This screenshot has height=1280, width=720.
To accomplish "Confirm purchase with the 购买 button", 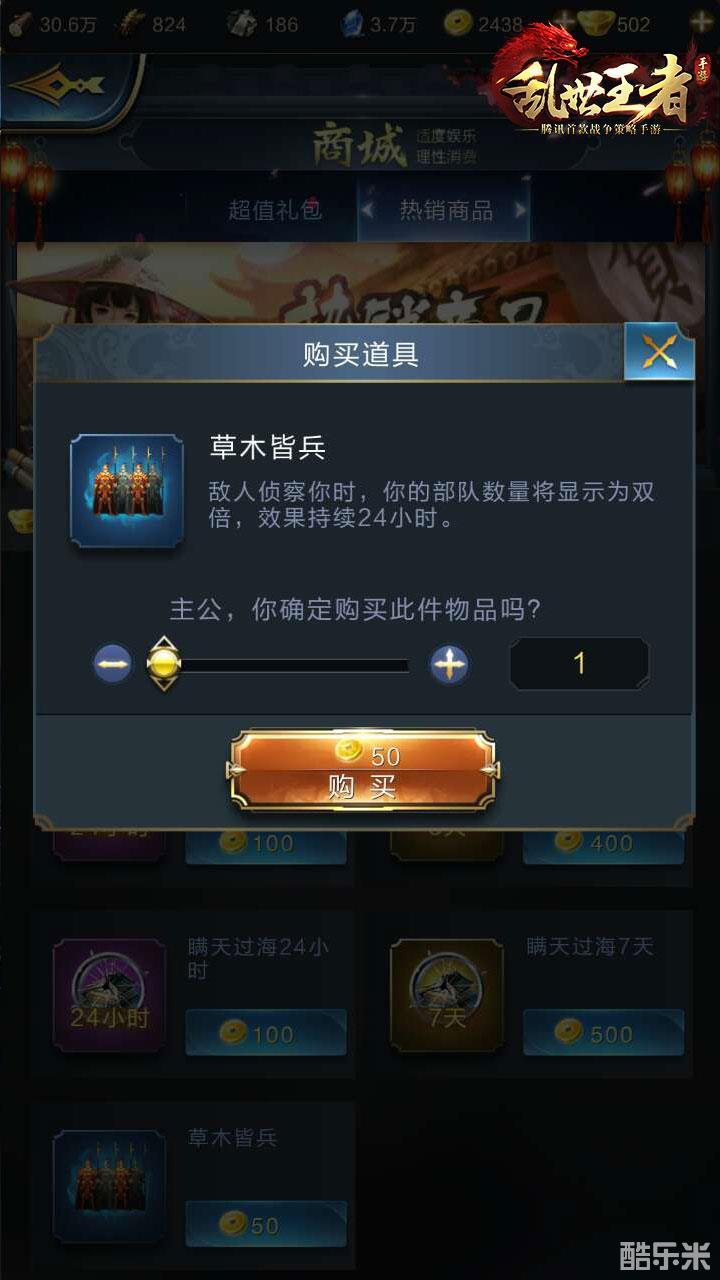I will pyautogui.click(x=362, y=770).
